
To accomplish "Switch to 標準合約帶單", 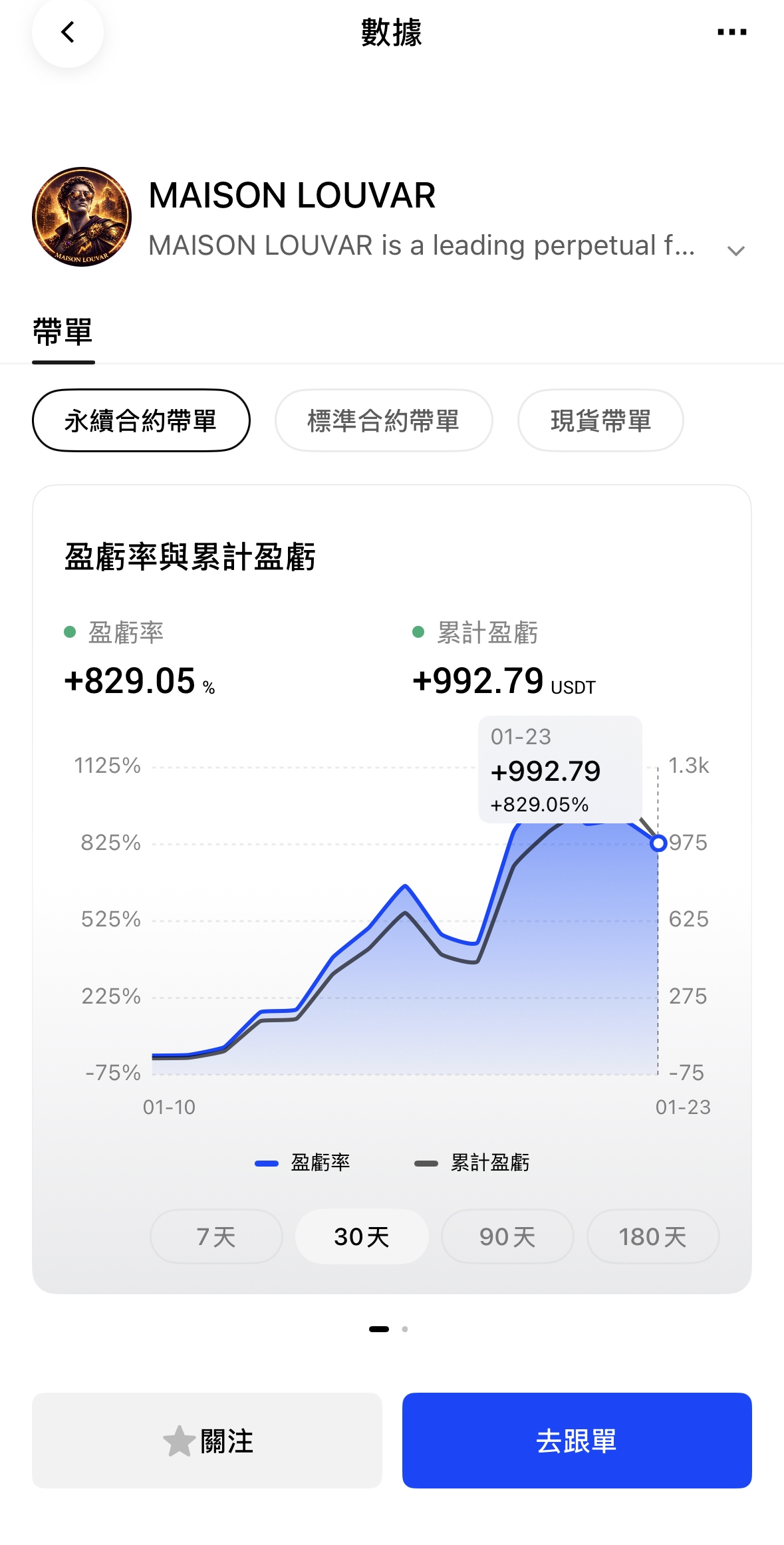I will tap(384, 420).
